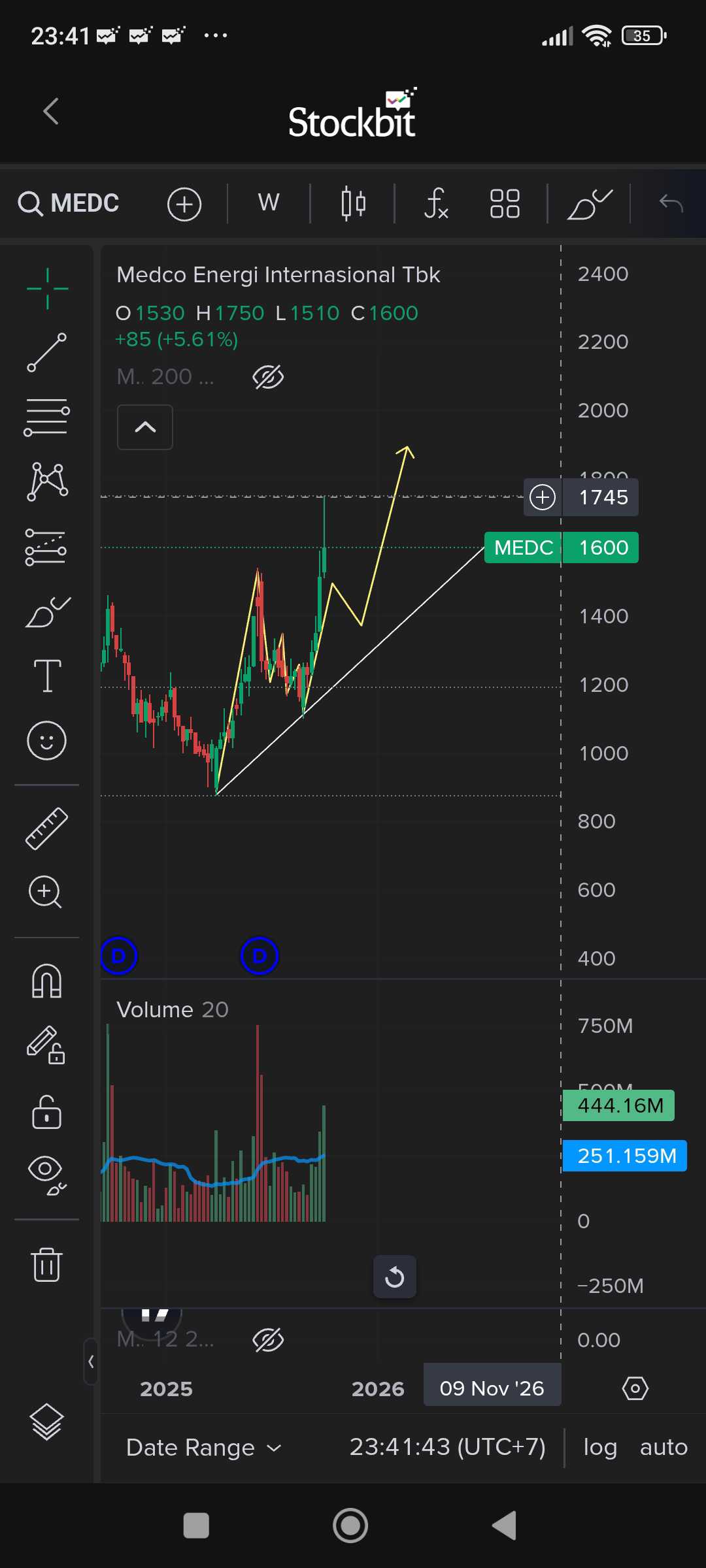The width and height of the screenshot is (706, 1568).
Task: Open the layout grid templates
Action: (505, 203)
